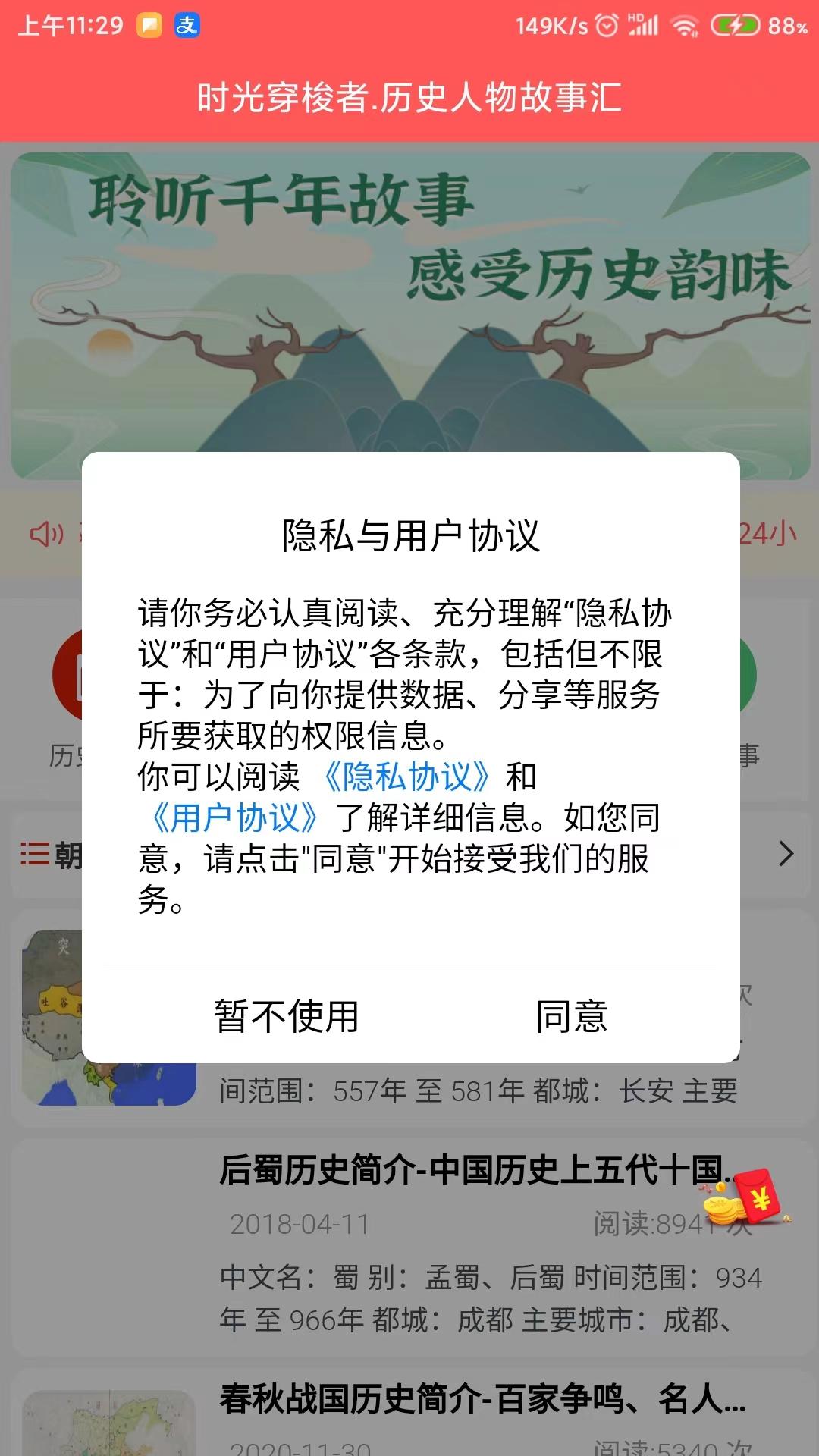Tap the charging battery icon
This screenshot has width=819, height=1456.
click(x=733, y=25)
